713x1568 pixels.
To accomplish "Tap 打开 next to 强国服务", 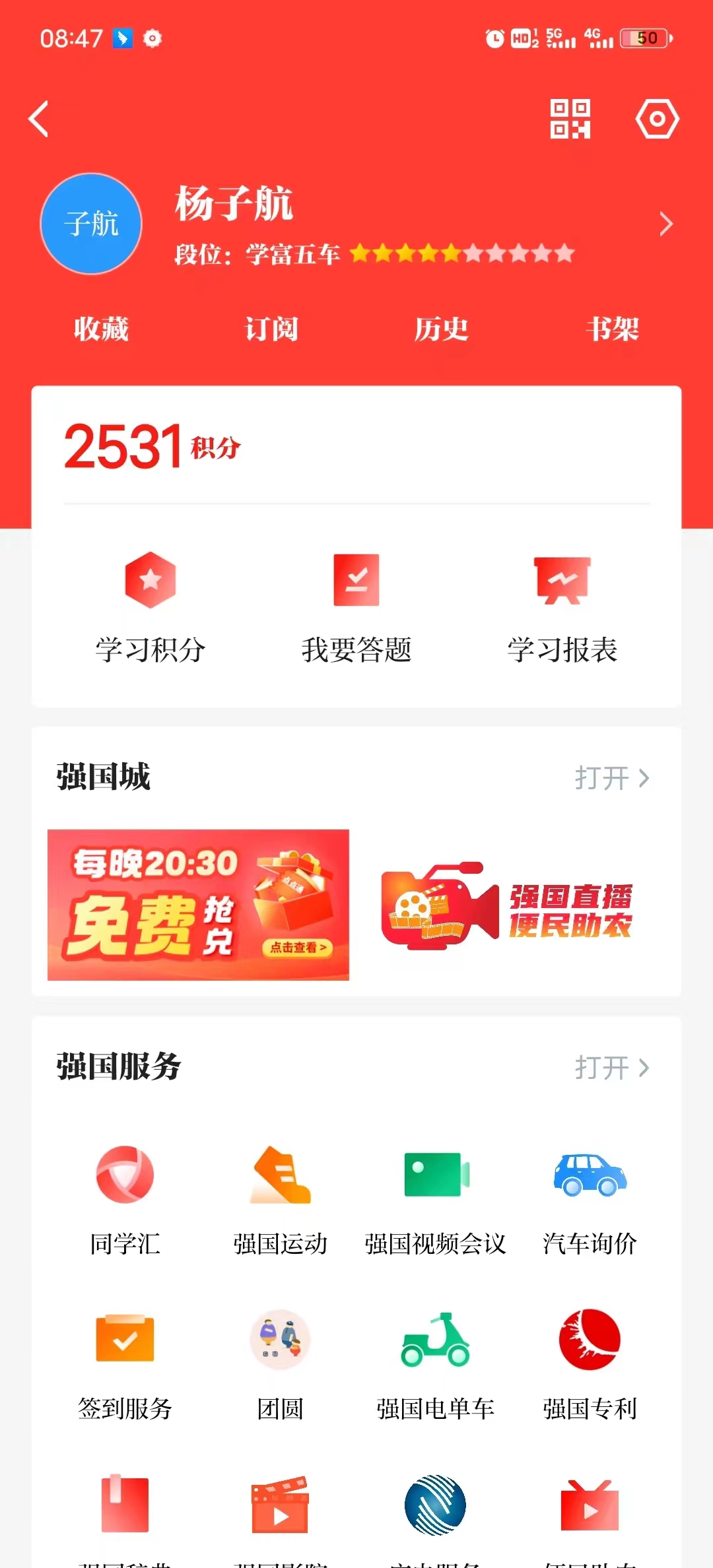I will pos(611,1067).
